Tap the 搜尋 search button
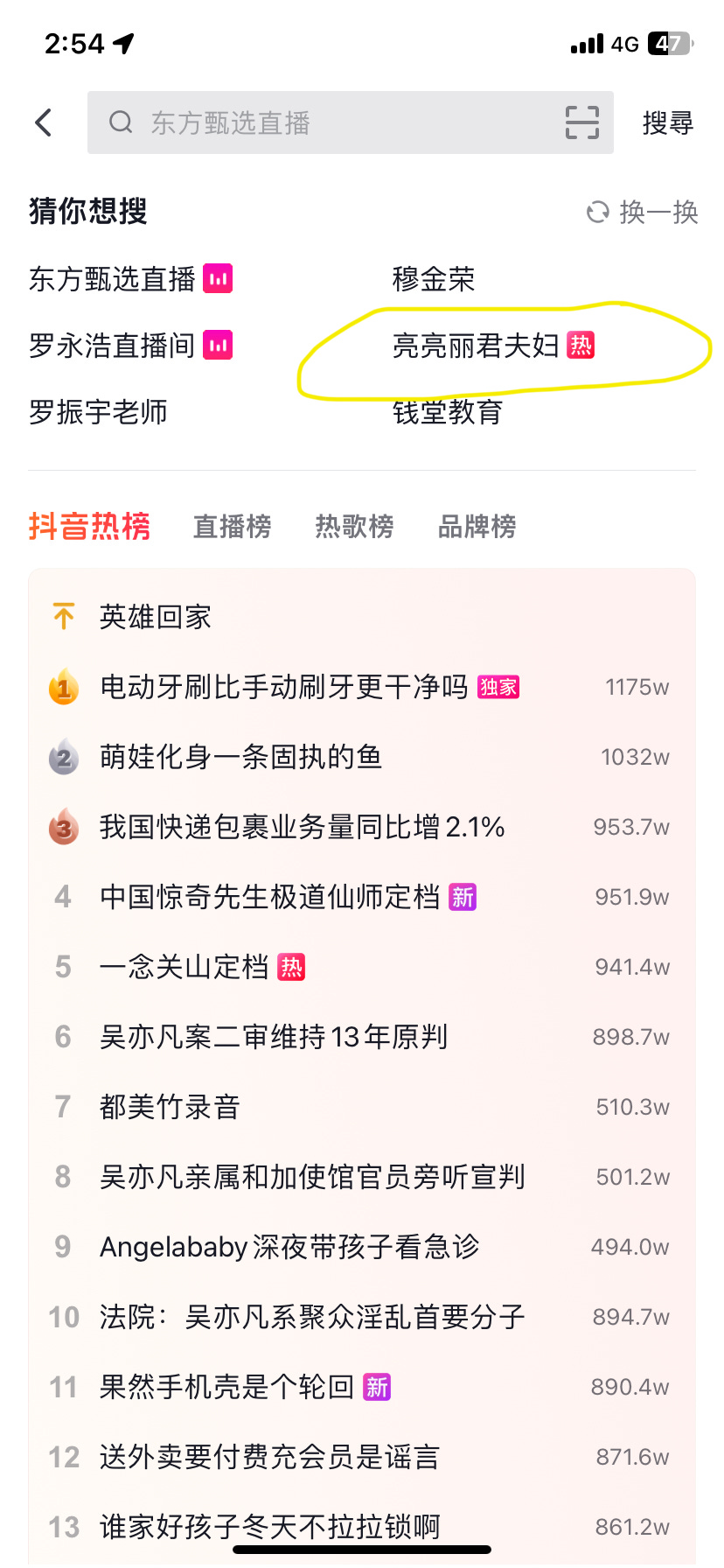The image size is (724, 1568). pos(668,122)
